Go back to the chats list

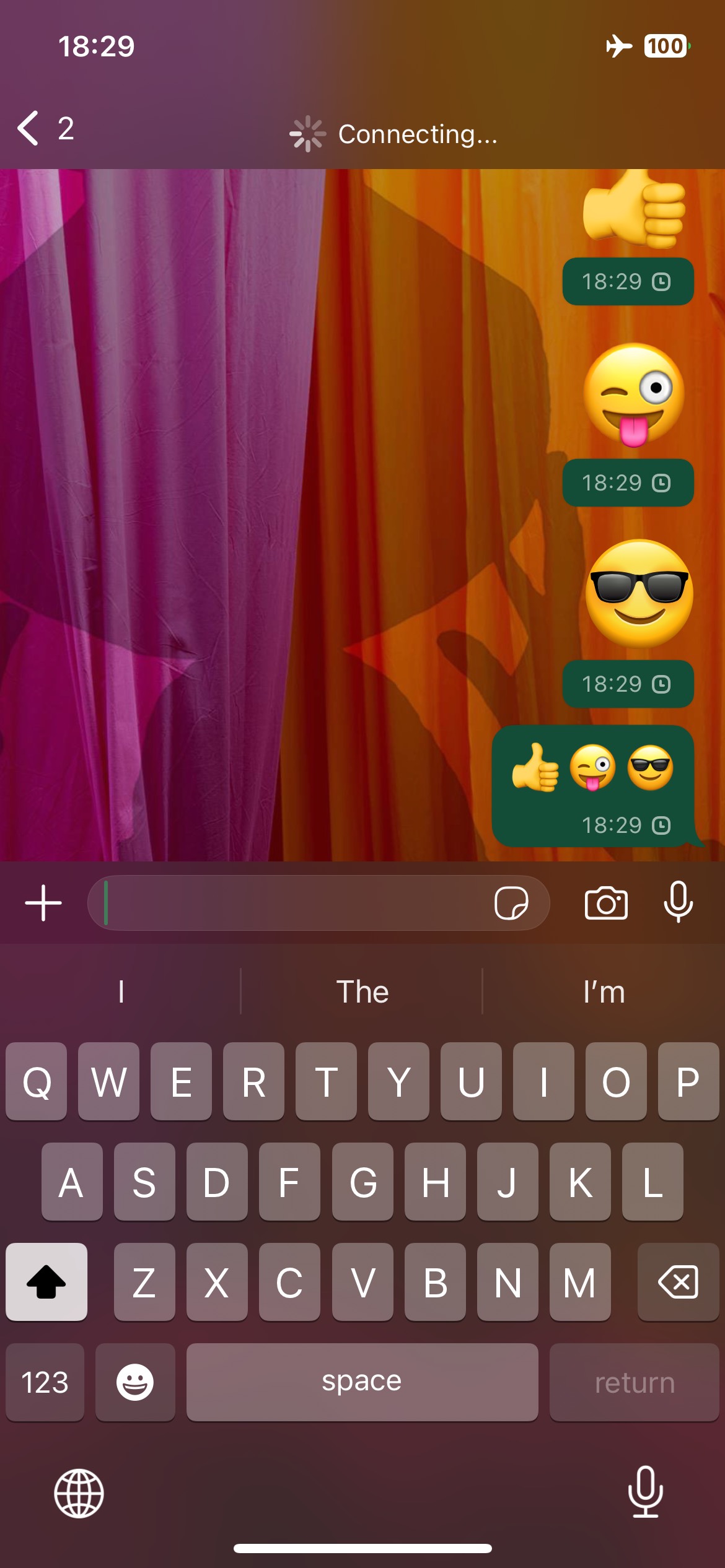30,129
